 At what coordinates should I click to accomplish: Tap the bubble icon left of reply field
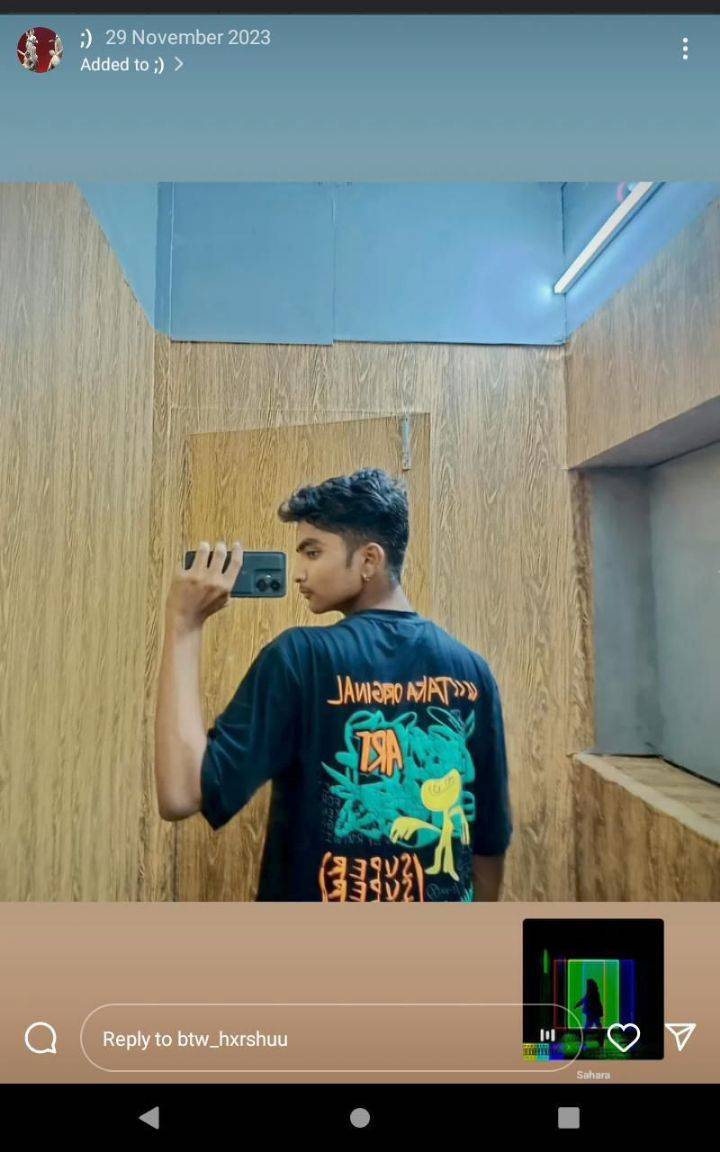41,1038
